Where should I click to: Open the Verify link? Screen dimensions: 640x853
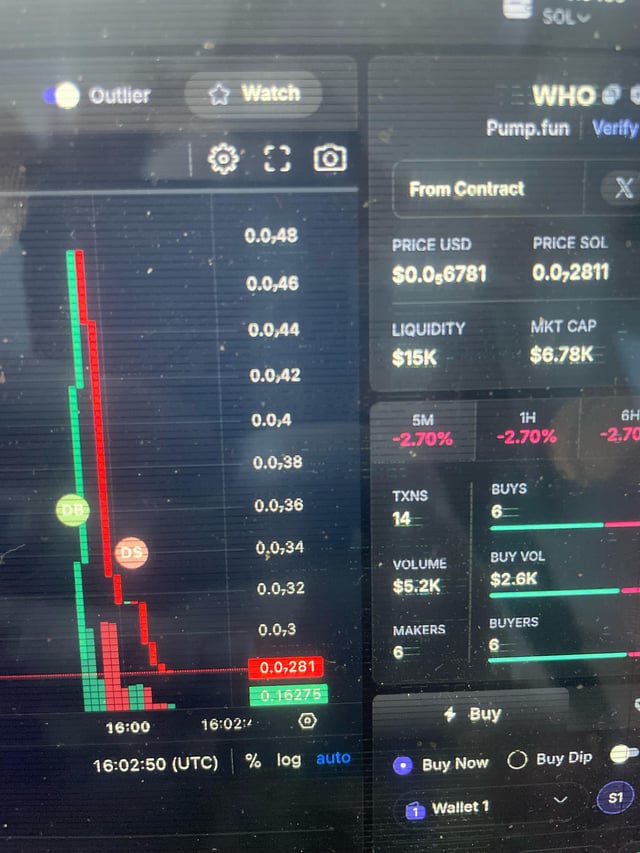pyautogui.click(x=615, y=128)
